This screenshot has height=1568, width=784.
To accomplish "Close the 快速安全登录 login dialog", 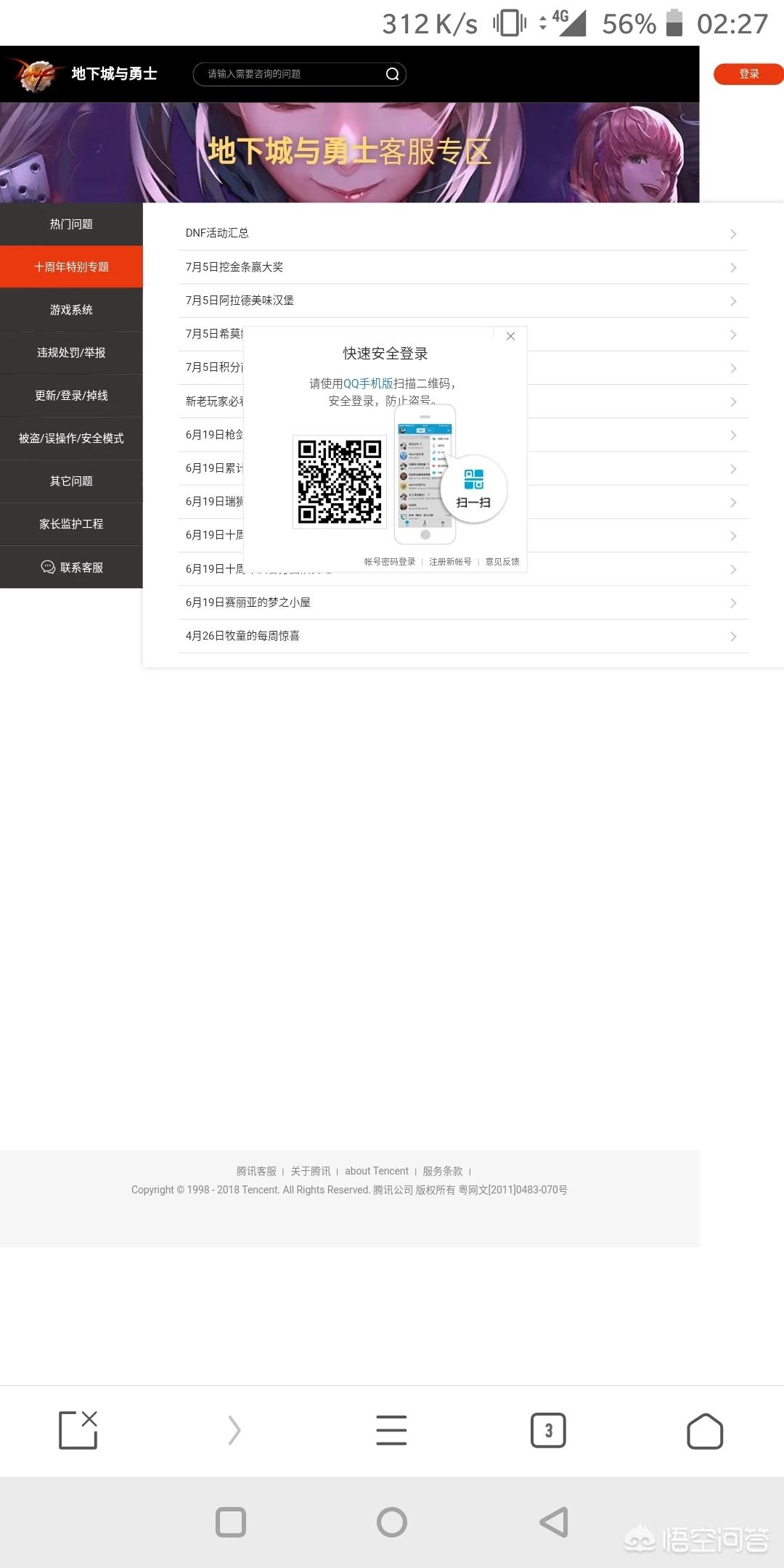I will pyautogui.click(x=510, y=336).
